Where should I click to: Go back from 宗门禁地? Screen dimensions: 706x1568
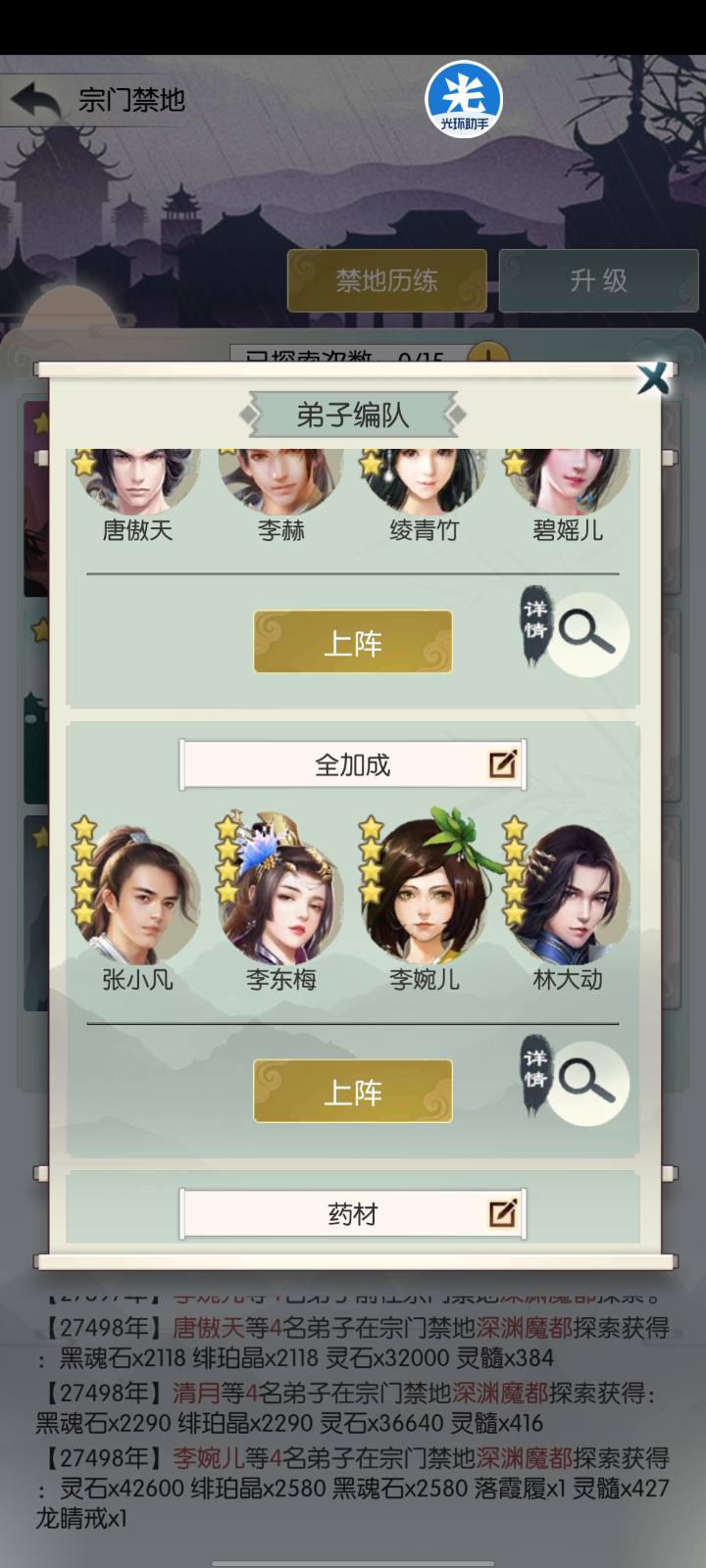[x=37, y=100]
